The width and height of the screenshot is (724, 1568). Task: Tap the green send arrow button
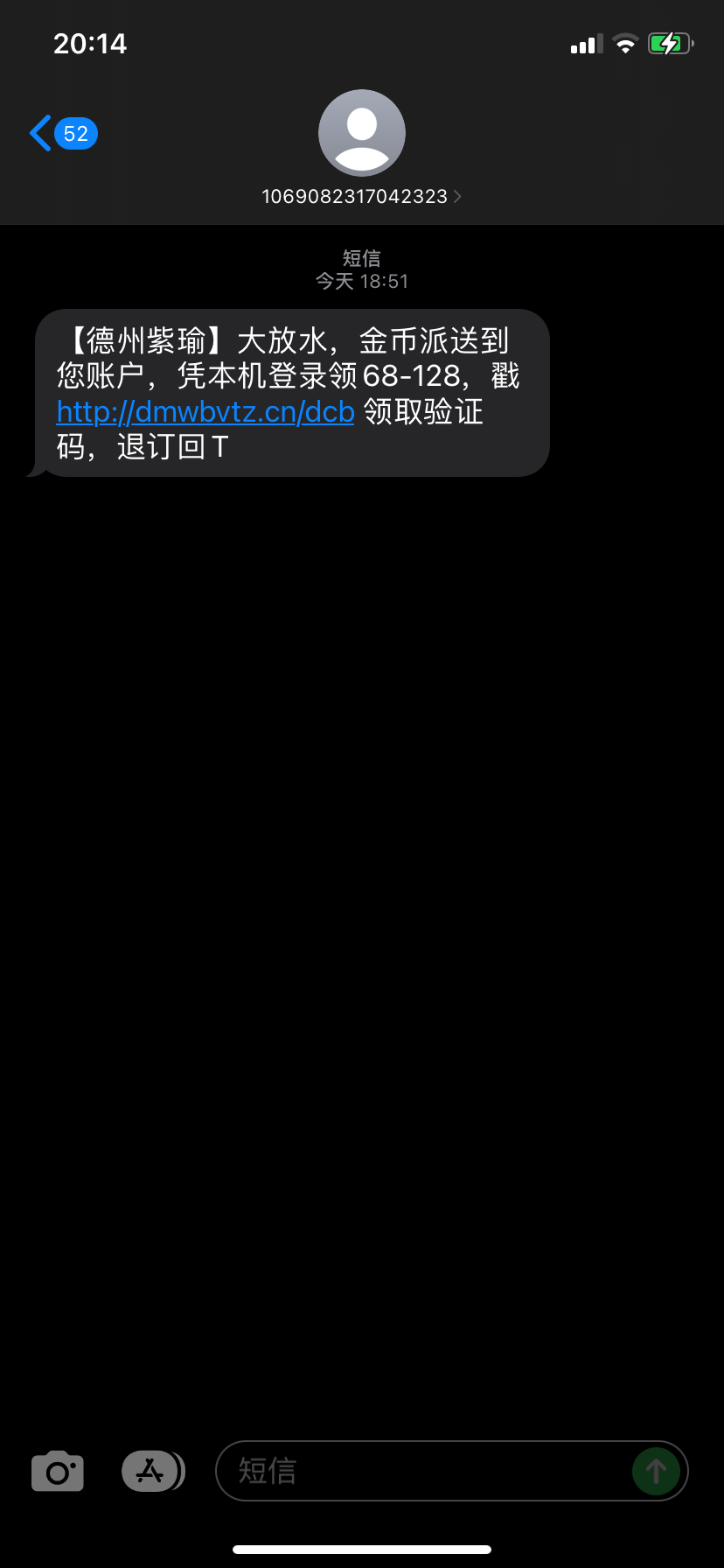point(657,1471)
